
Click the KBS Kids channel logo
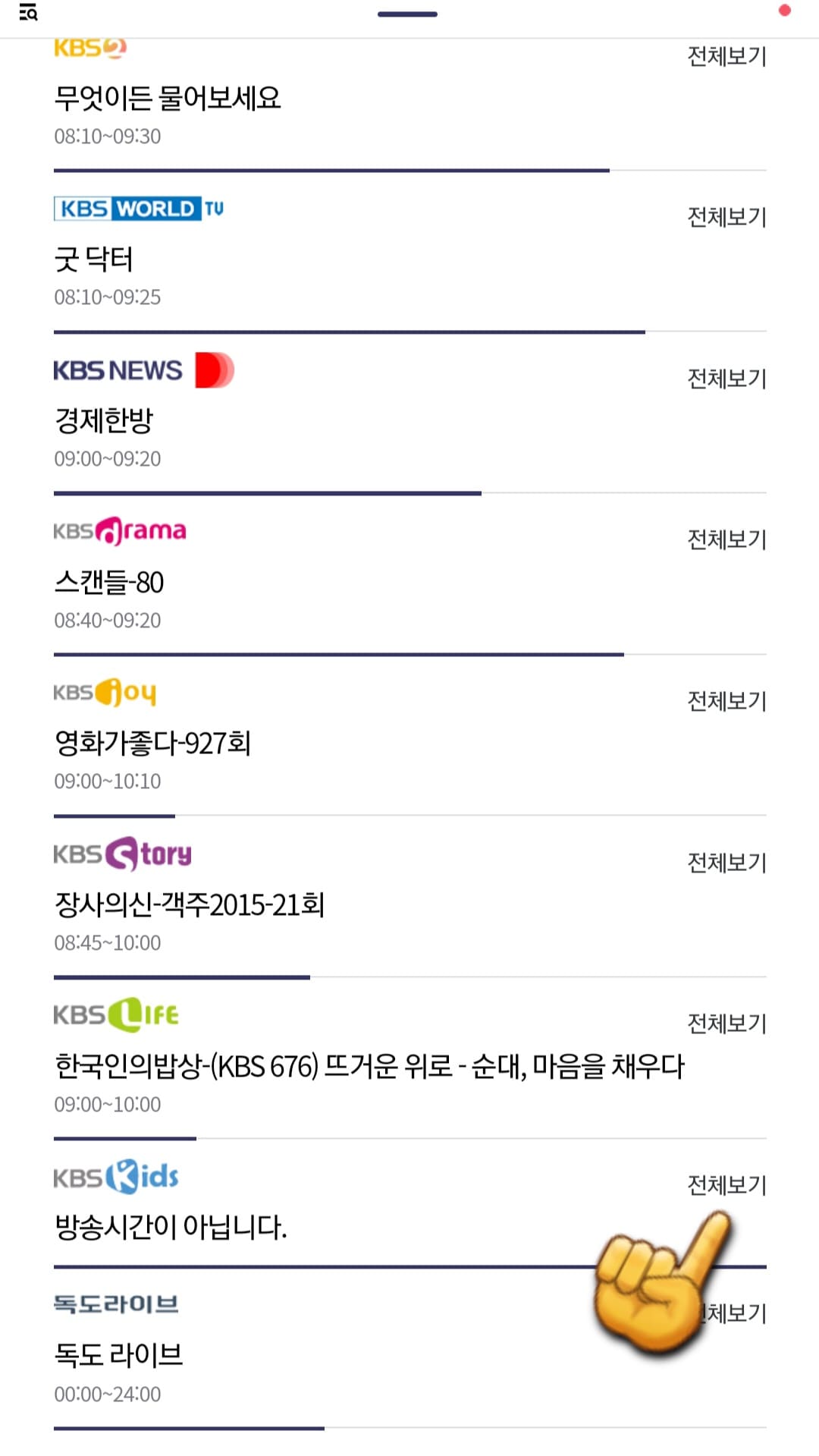pos(115,1175)
